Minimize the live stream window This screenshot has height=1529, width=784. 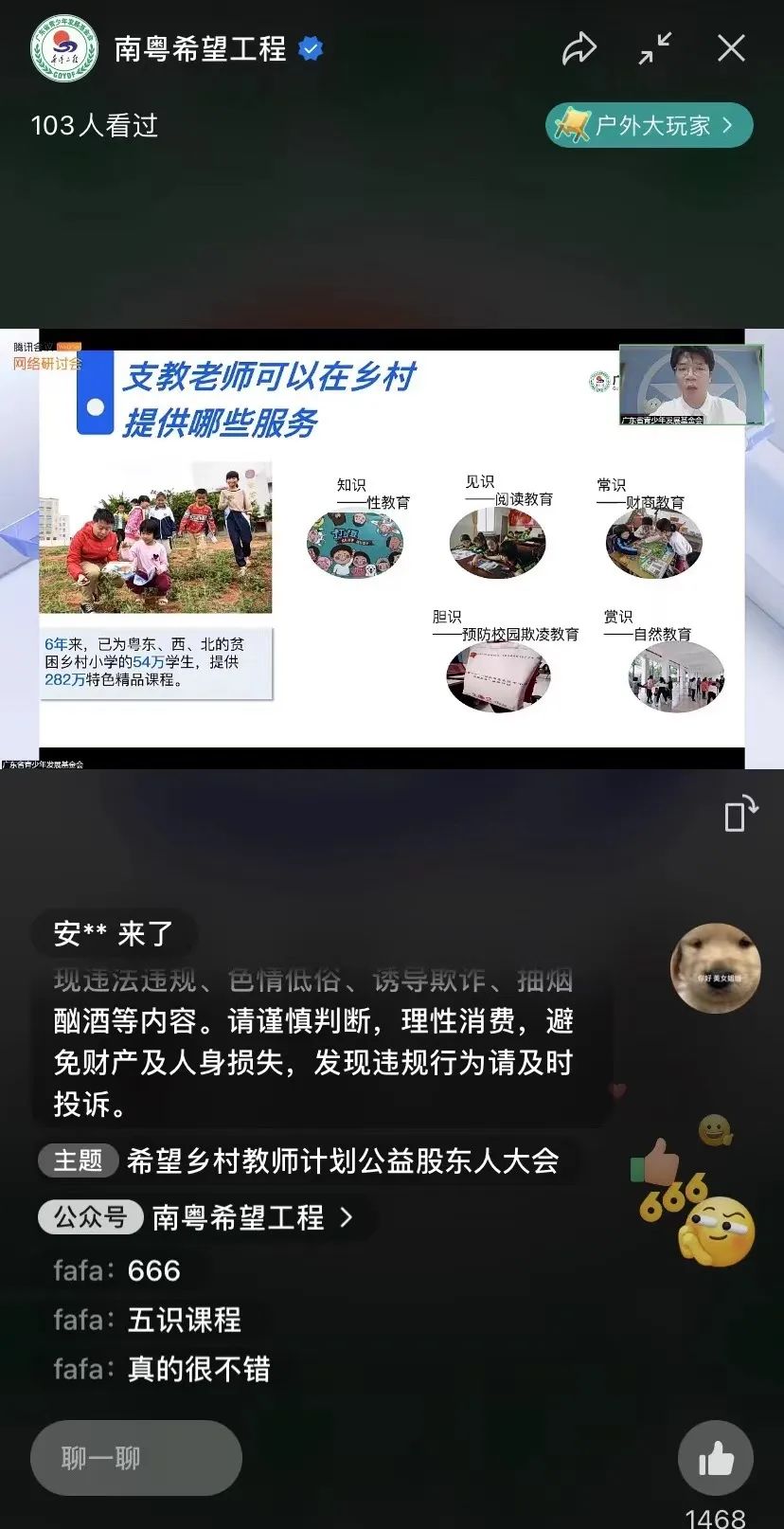(x=654, y=48)
